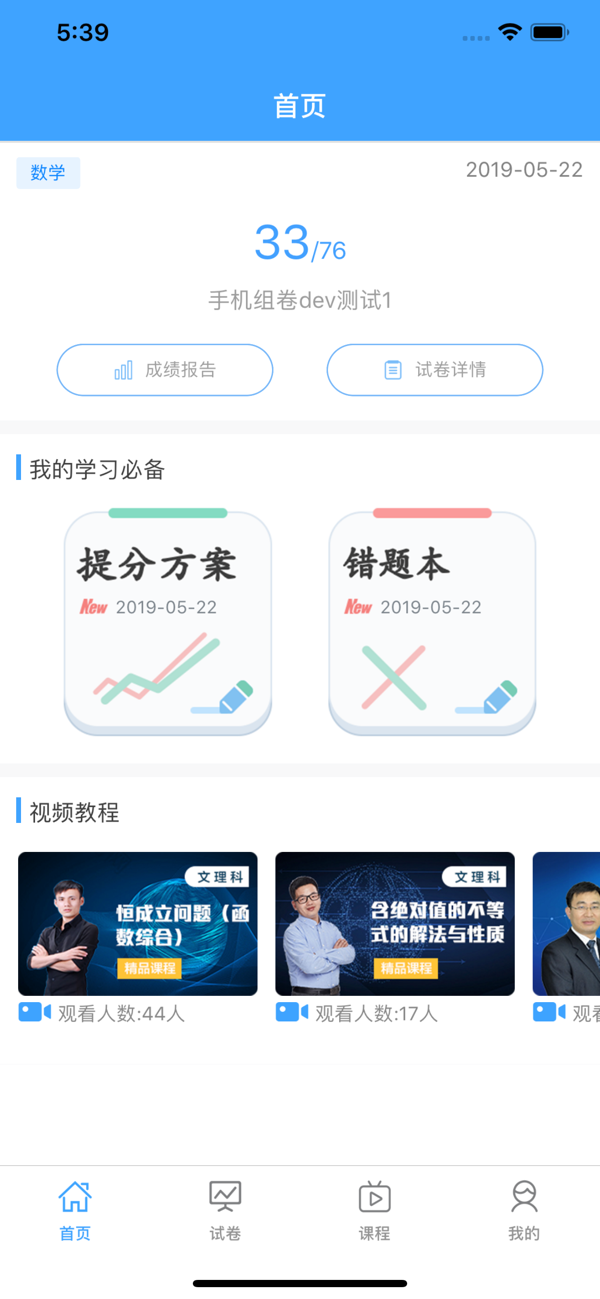The image size is (600, 1299).
Task: Play the 恒成立问题 video course
Action: [138, 924]
